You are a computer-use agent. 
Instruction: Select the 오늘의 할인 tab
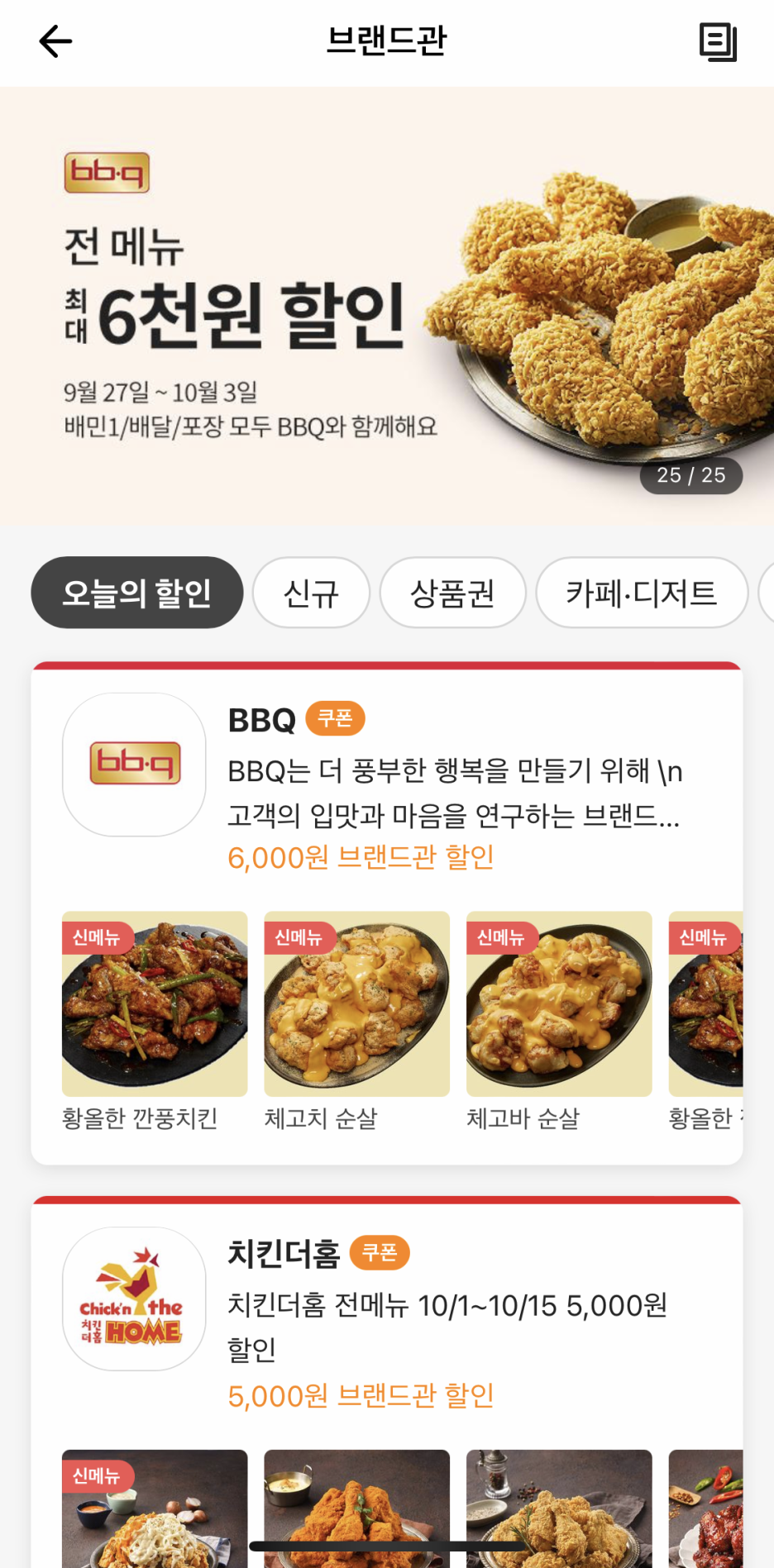[137, 593]
